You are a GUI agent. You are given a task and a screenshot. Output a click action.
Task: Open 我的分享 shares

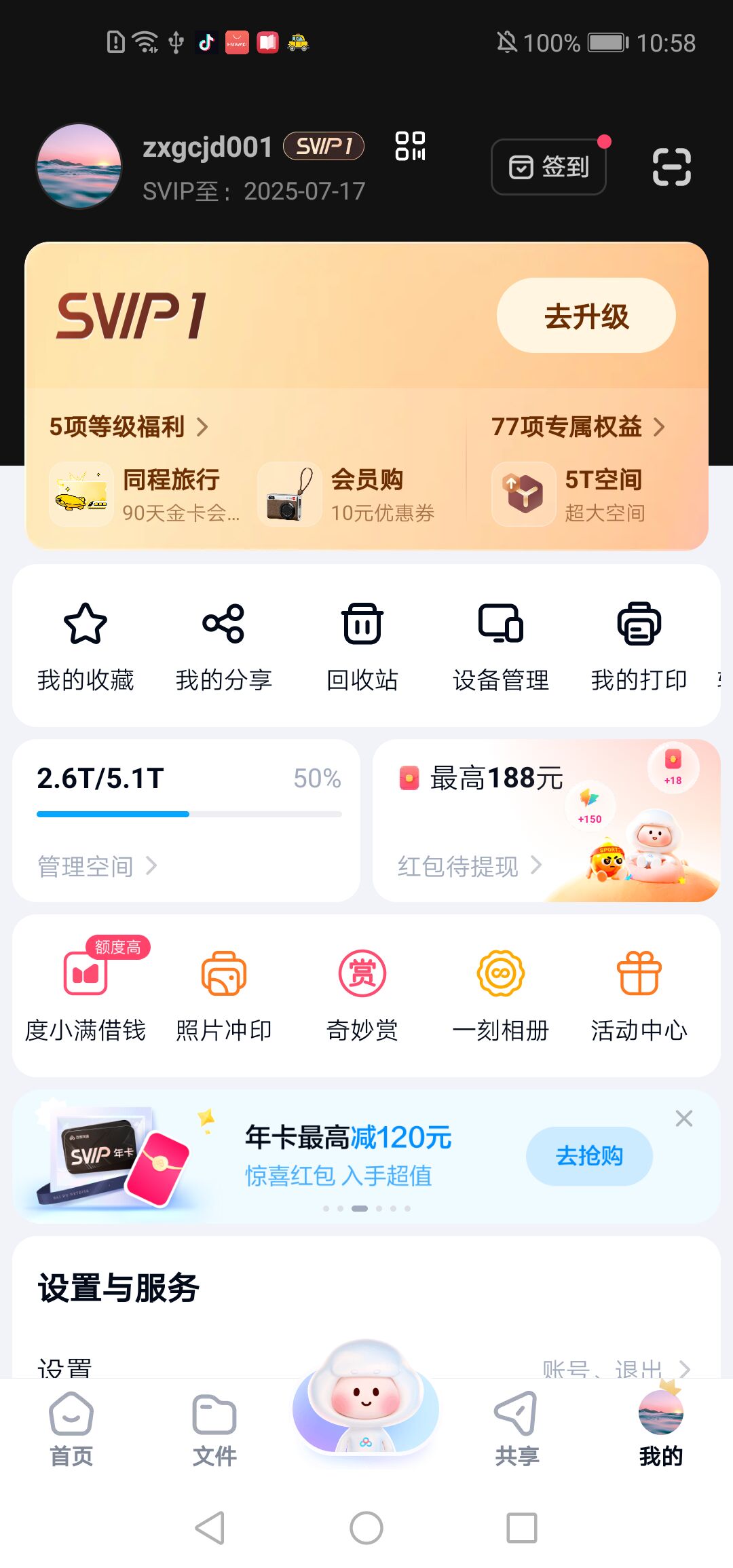pyautogui.click(x=223, y=645)
